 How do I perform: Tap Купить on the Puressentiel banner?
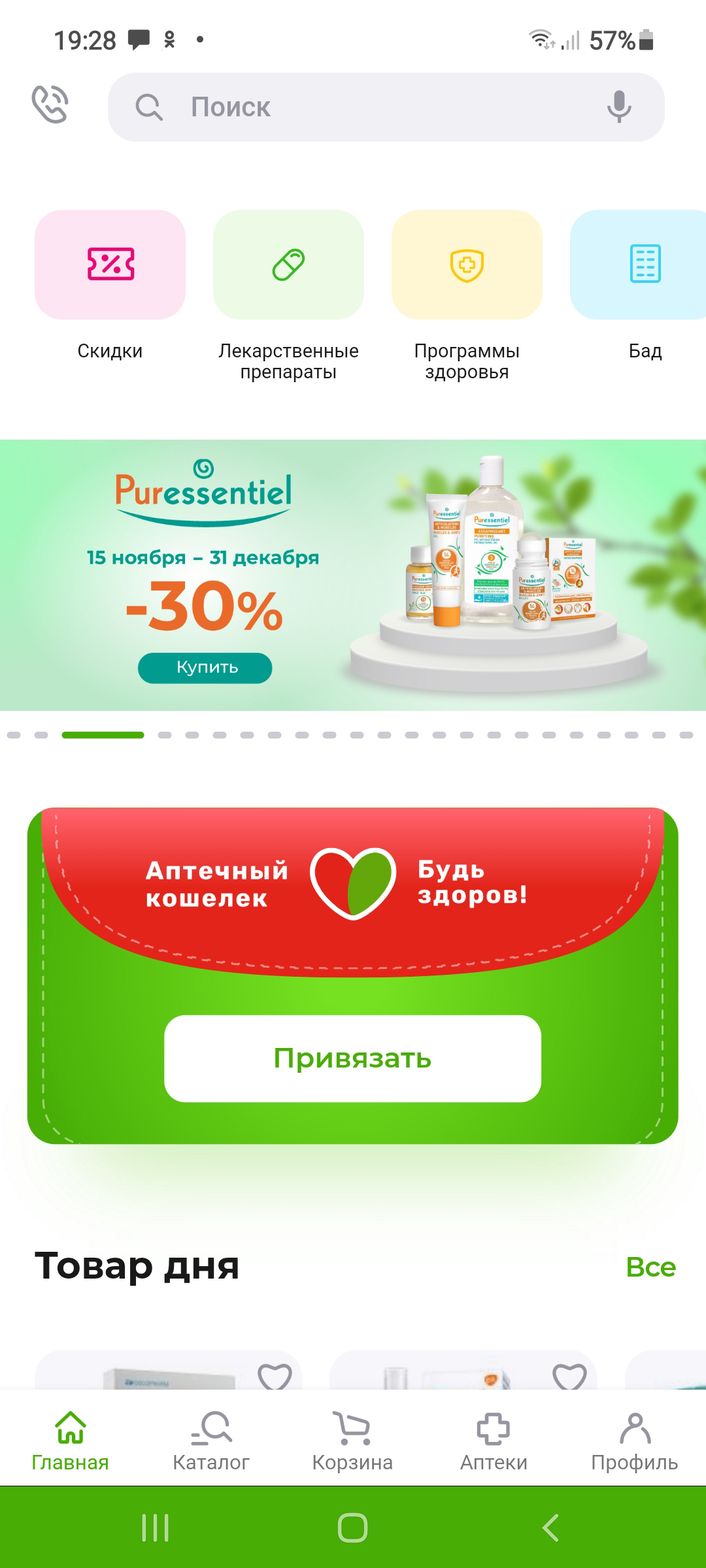pyautogui.click(x=205, y=668)
